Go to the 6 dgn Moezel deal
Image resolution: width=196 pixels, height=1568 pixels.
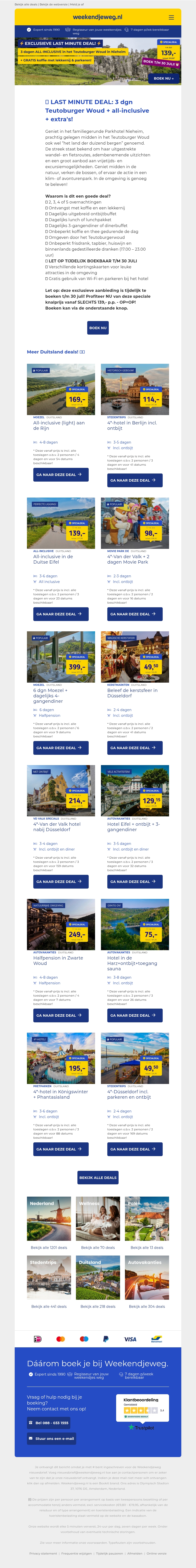click(x=61, y=747)
